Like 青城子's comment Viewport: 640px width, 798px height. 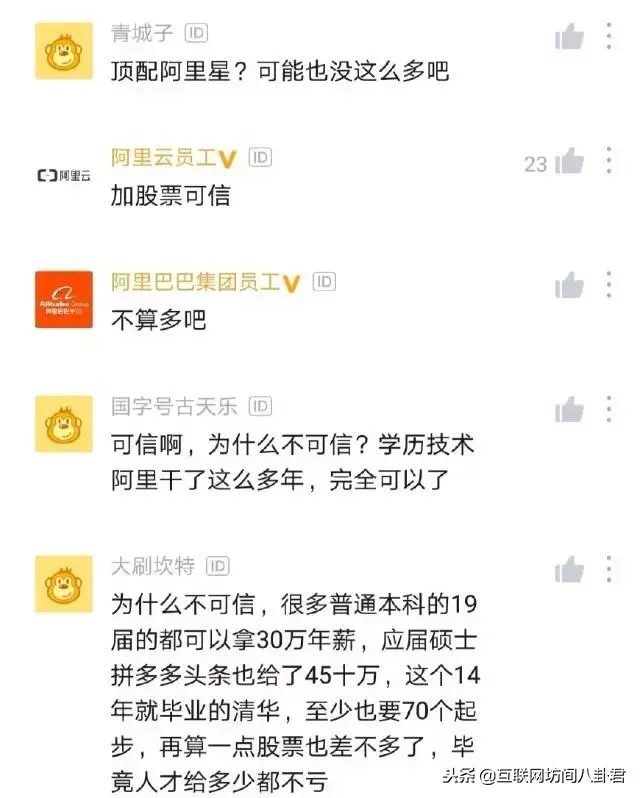(x=569, y=38)
